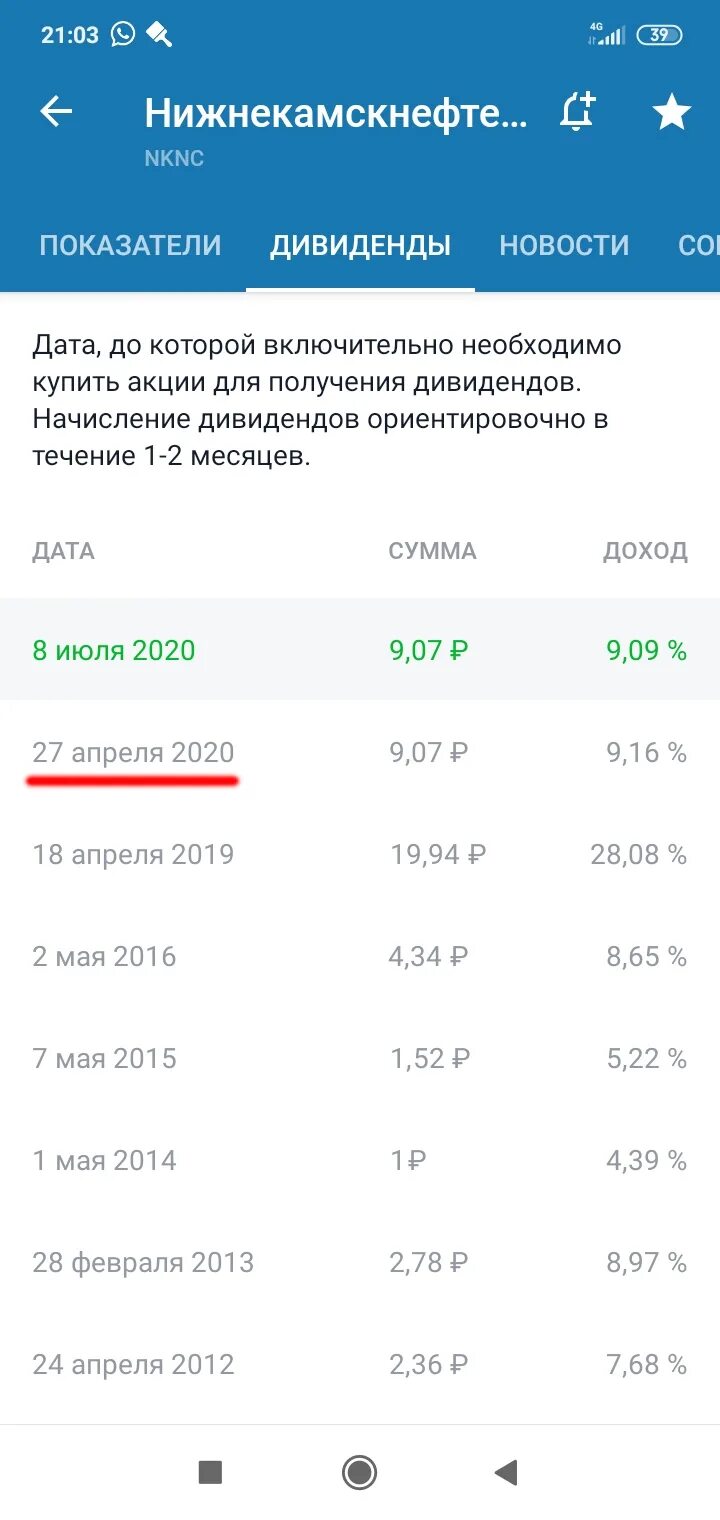Select the ДИВИДЕНДЫ tab

[x=360, y=244]
